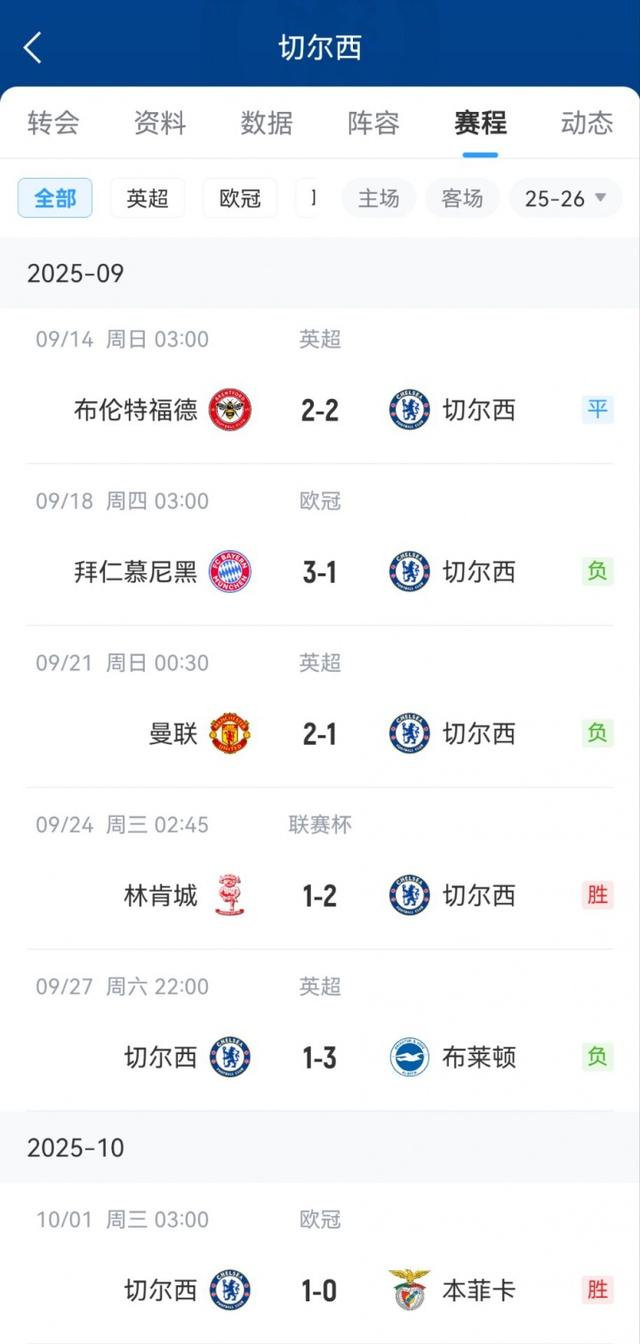Open the 拜仁慕尼黑 vs 切尔西 match
The height and width of the screenshot is (1344, 640).
[x=320, y=572]
